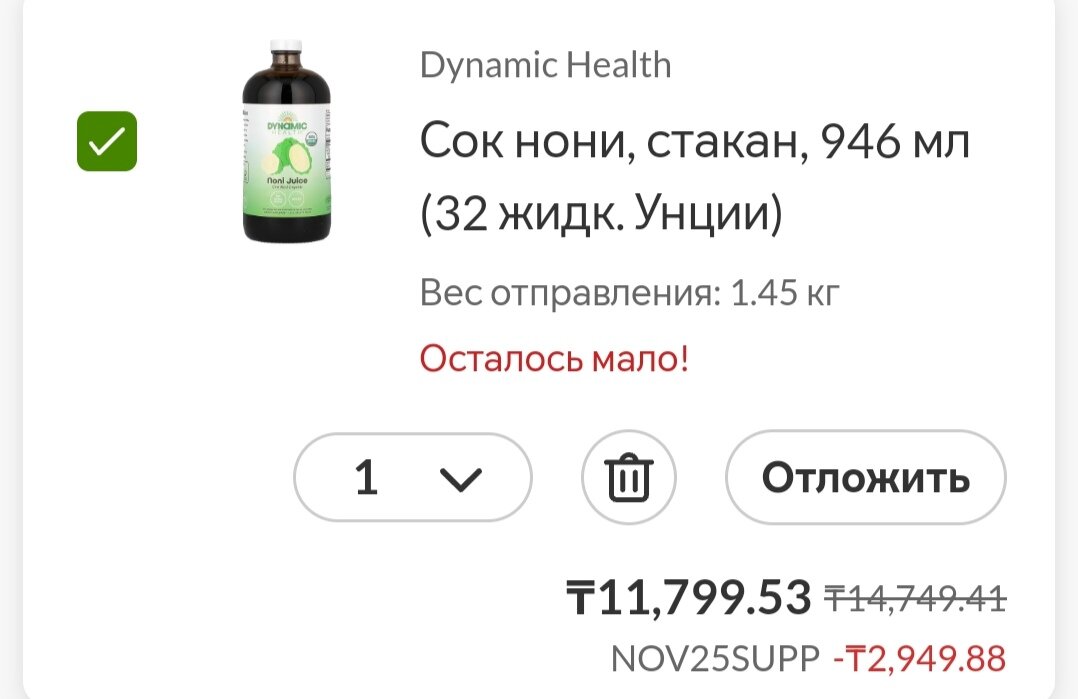Tap the Отложить button
Viewport: 1078px width, 699px height.
coord(865,477)
